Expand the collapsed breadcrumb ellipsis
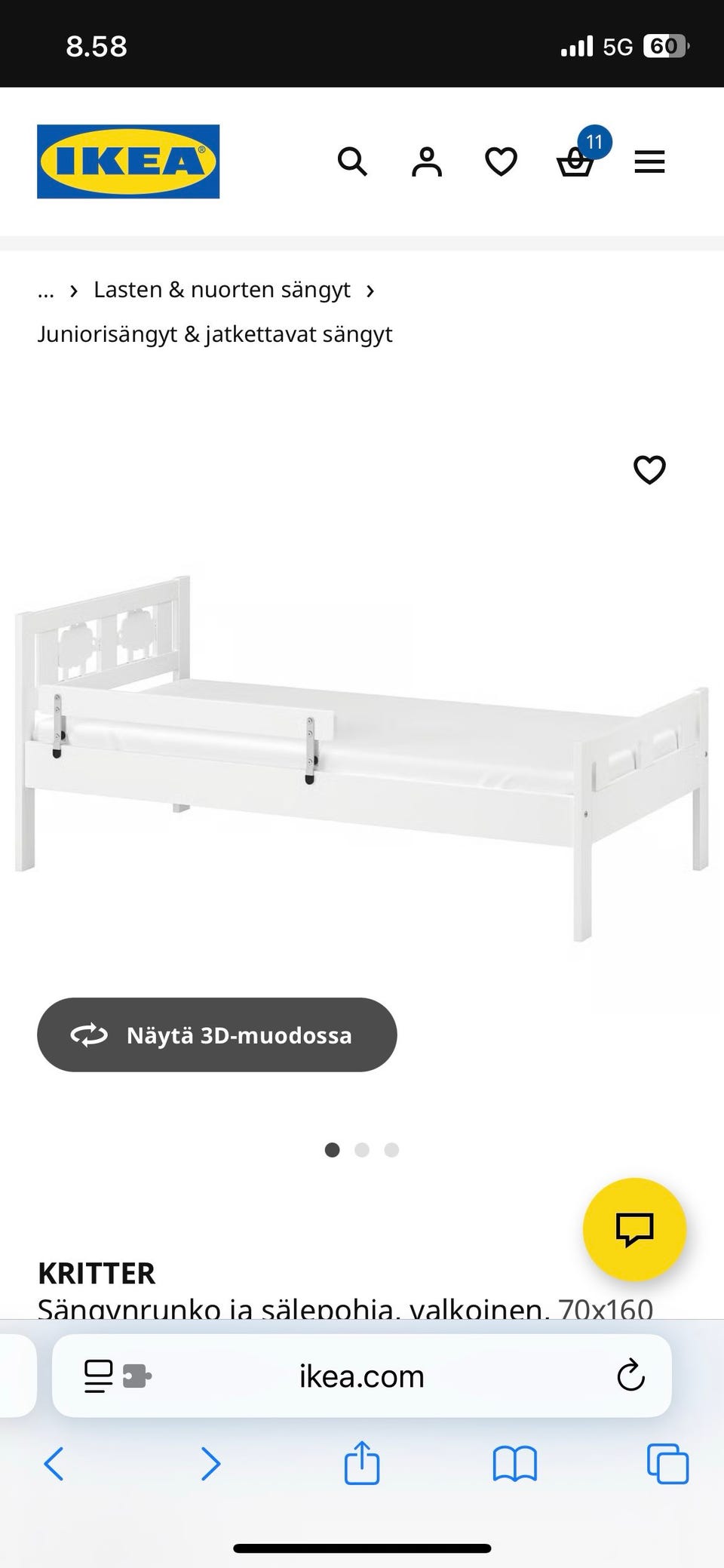The image size is (724, 1568). pyautogui.click(x=46, y=291)
